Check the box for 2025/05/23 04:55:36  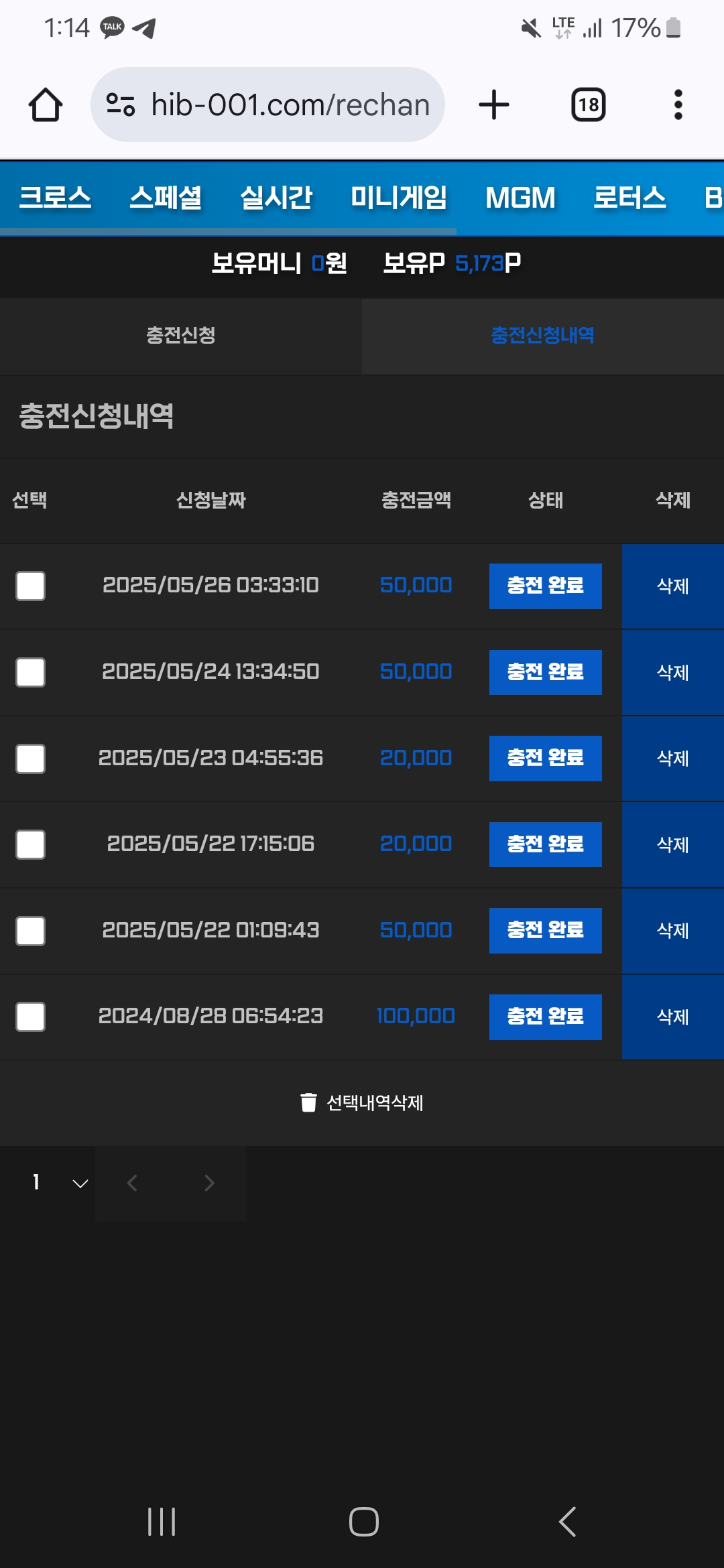pyautogui.click(x=30, y=759)
